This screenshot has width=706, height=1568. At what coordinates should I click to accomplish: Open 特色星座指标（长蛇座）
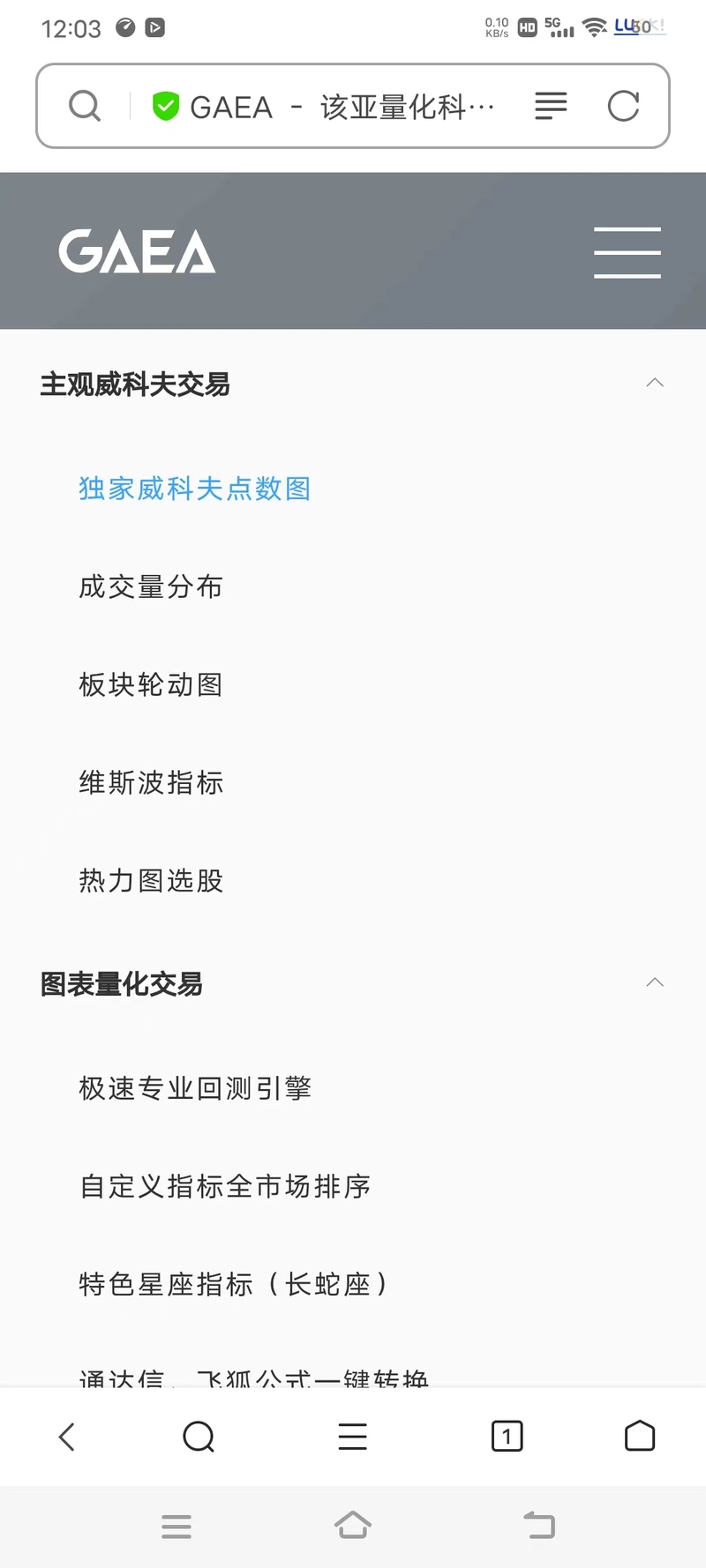(234, 1283)
